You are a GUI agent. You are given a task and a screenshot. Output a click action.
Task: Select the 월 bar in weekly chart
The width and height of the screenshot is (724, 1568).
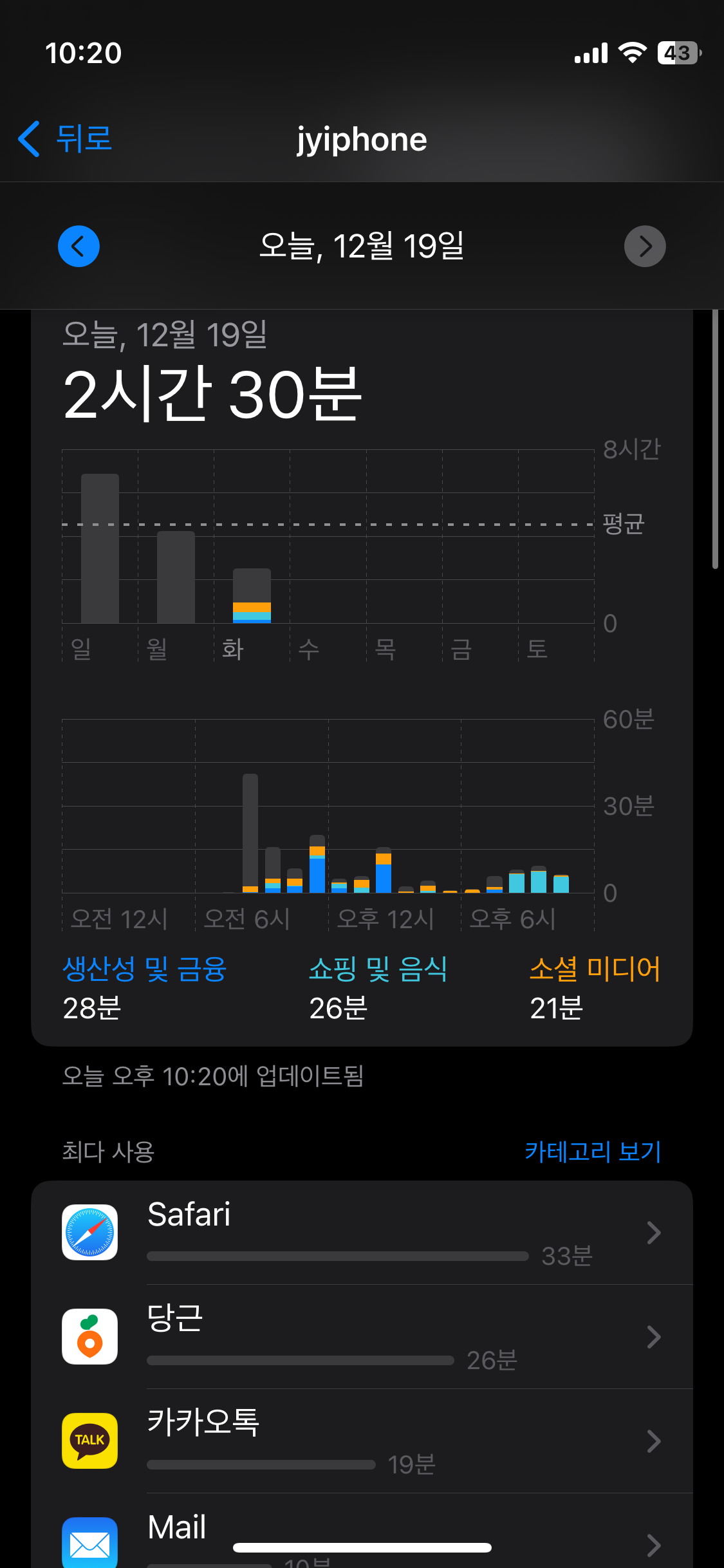176,577
